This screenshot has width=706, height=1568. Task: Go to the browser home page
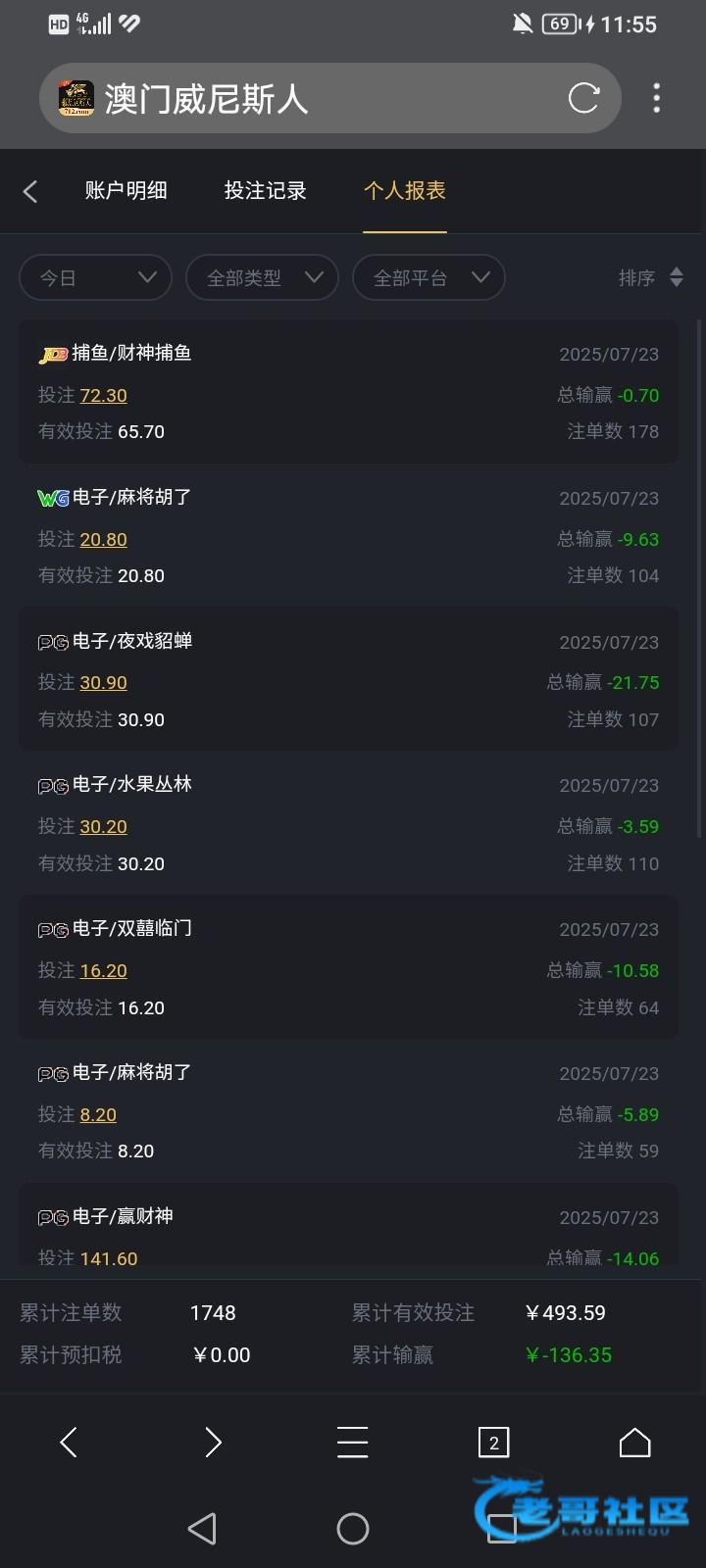634,1442
